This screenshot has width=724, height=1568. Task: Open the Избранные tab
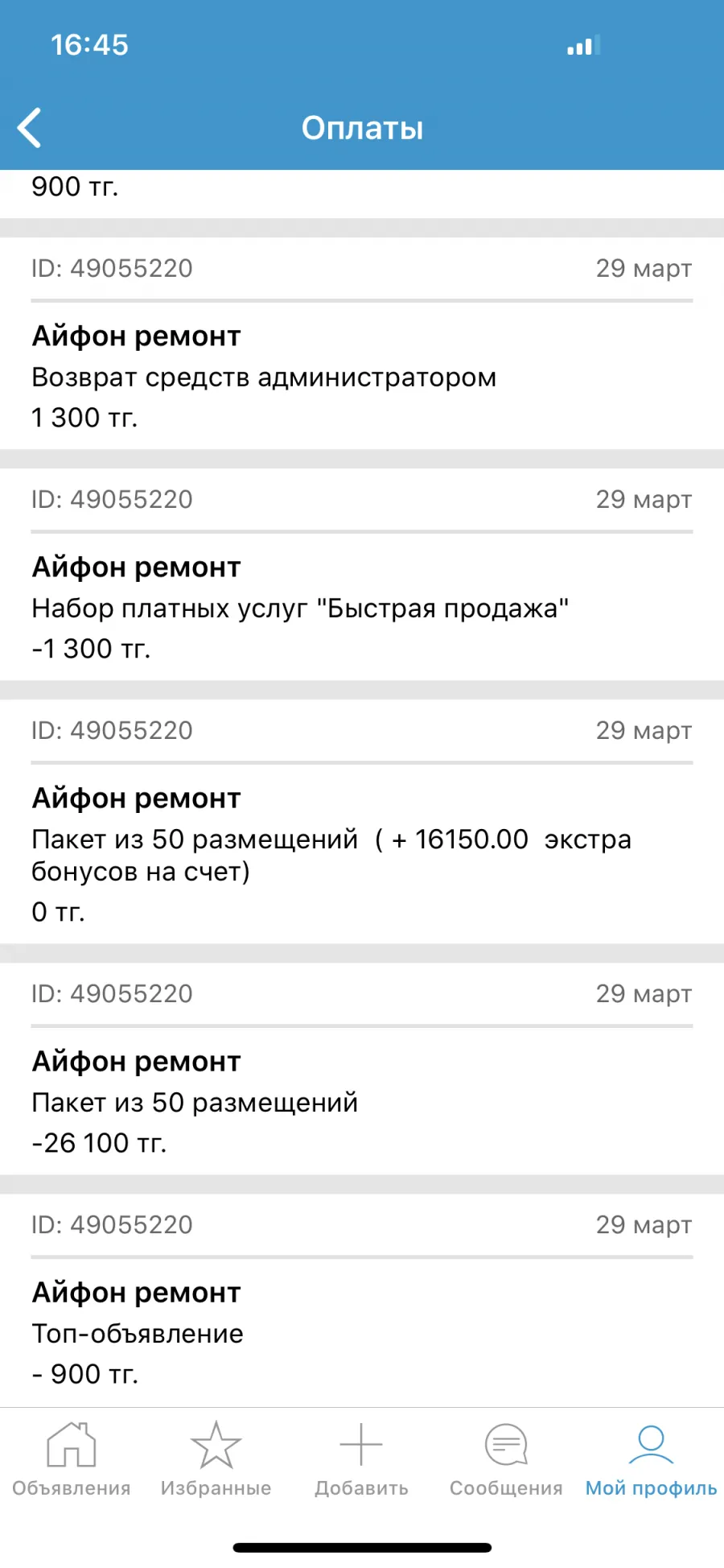click(x=216, y=1459)
